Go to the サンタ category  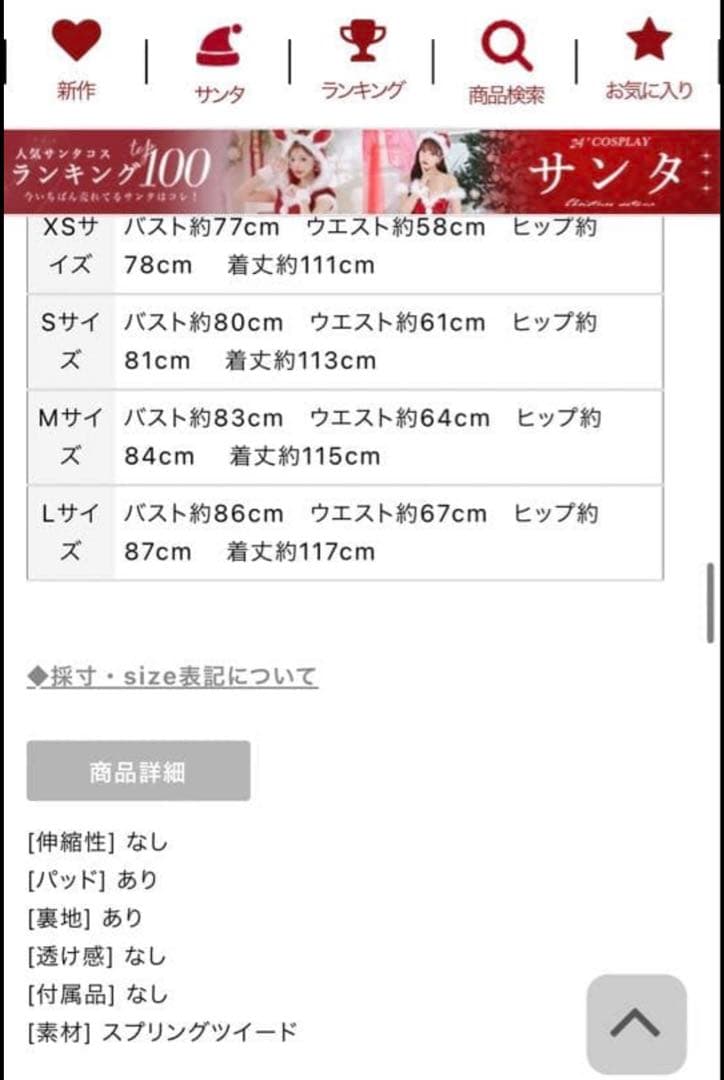(x=218, y=63)
